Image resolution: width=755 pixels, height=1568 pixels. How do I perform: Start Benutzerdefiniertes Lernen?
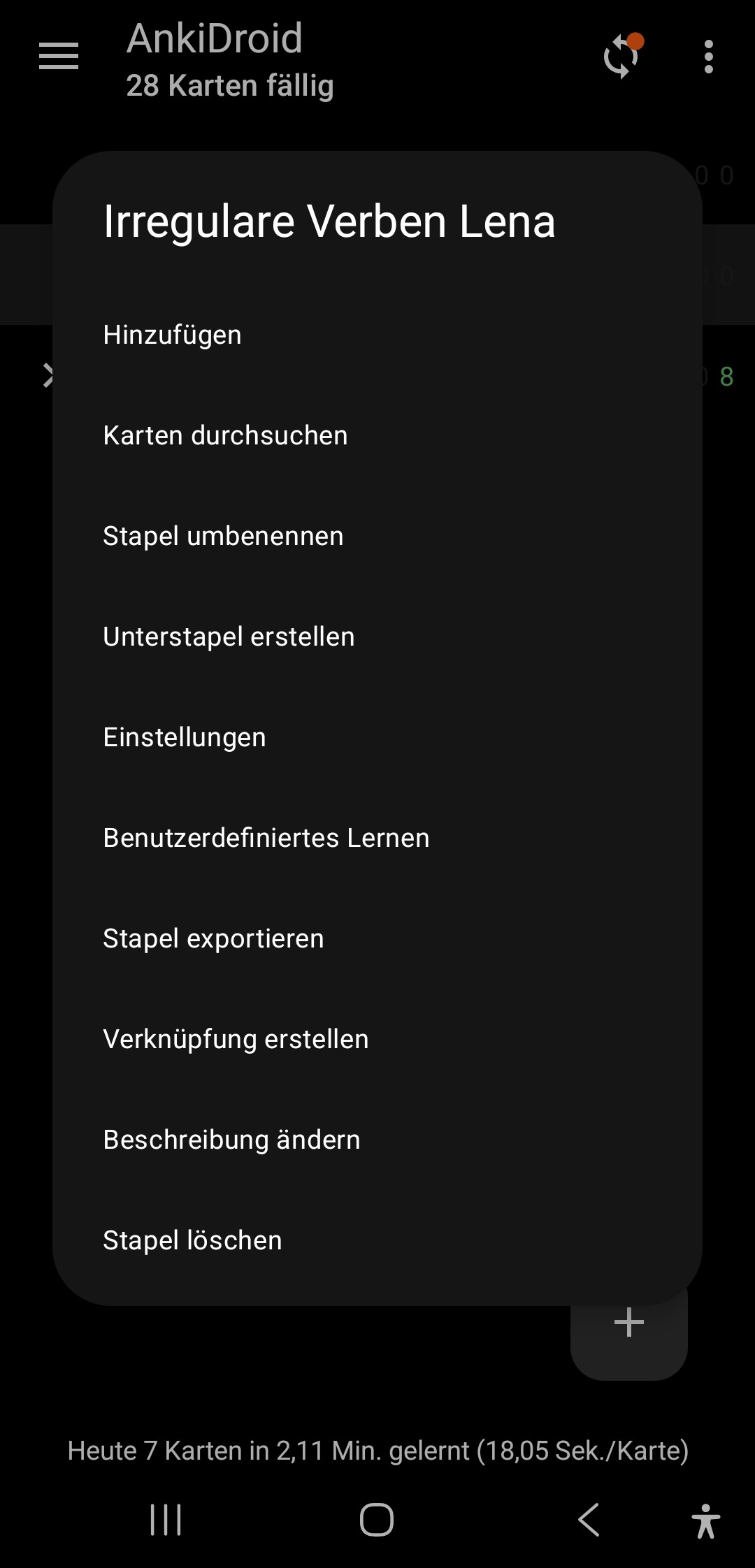377,838
